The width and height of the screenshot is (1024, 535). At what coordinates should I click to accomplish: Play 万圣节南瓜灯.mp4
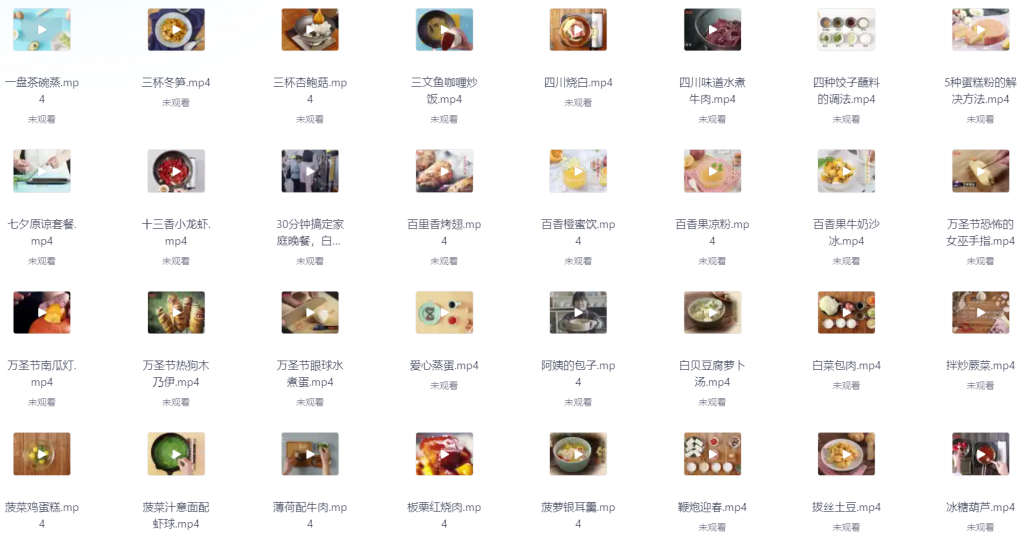(x=42, y=313)
